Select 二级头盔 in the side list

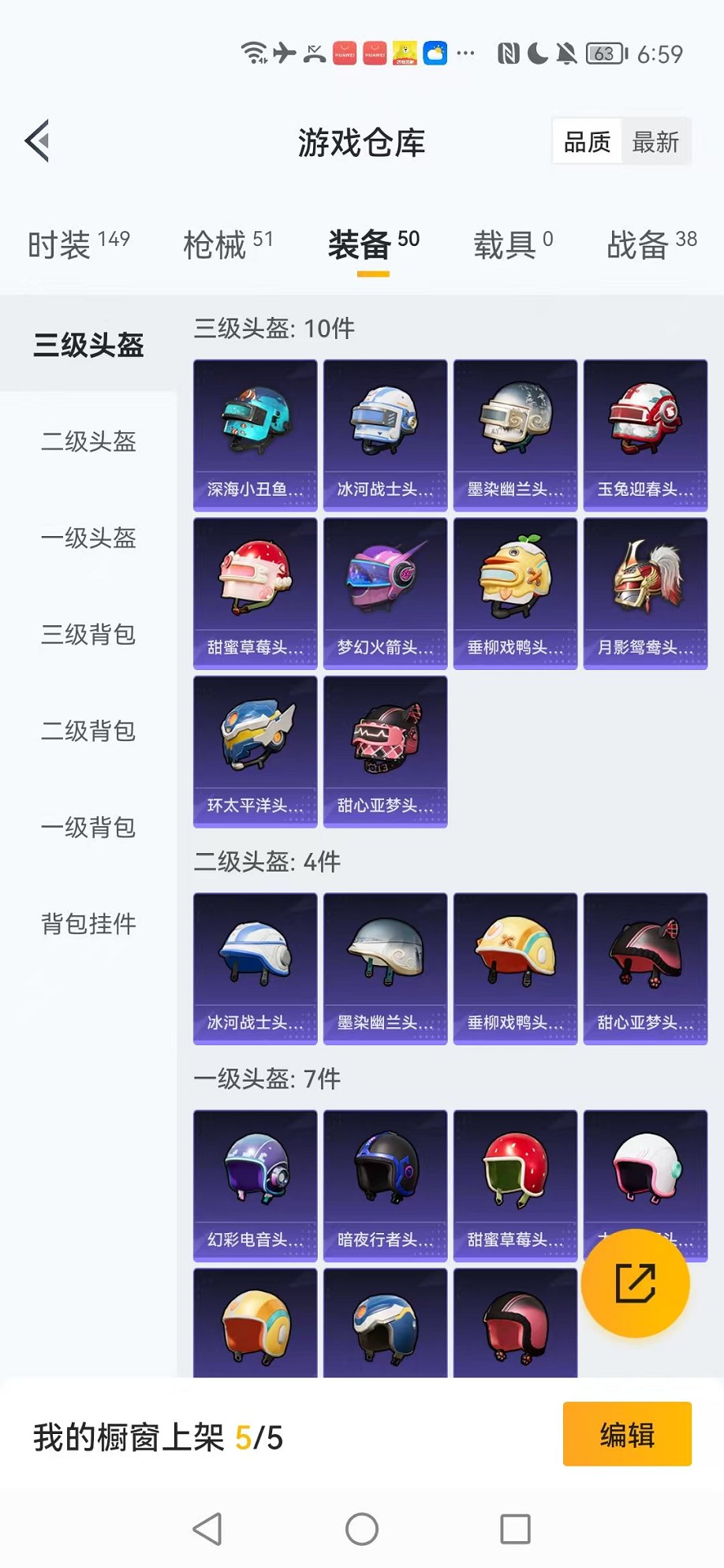tap(88, 441)
